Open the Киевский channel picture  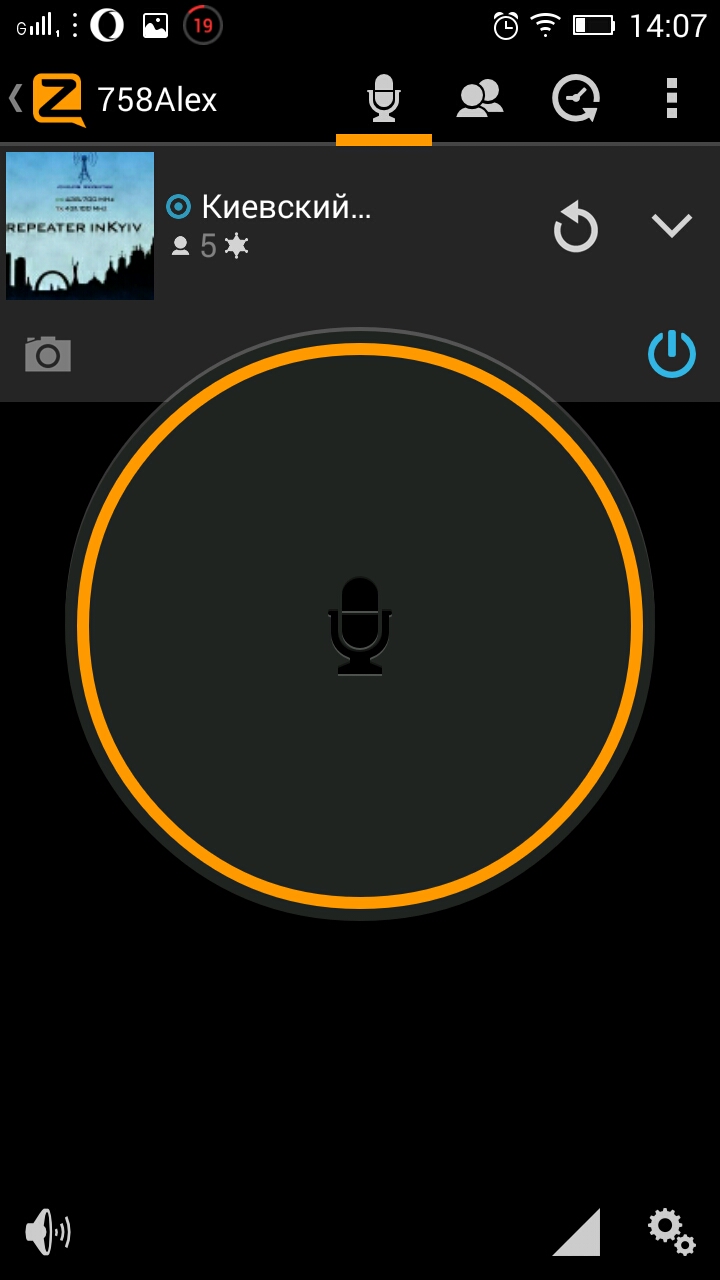click(80, 226)
